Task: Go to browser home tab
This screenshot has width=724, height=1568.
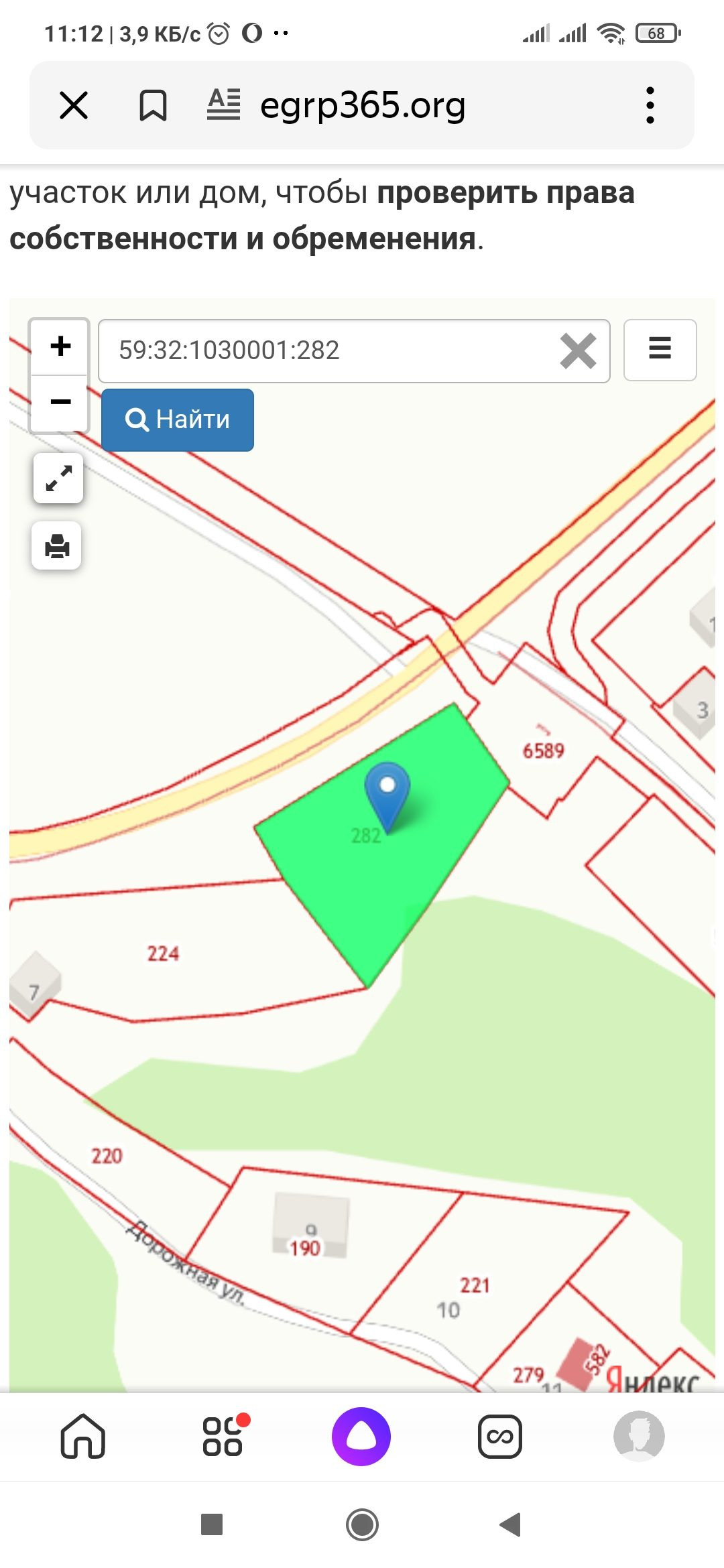Action: pyautogui.click(x=83, y=1436)
